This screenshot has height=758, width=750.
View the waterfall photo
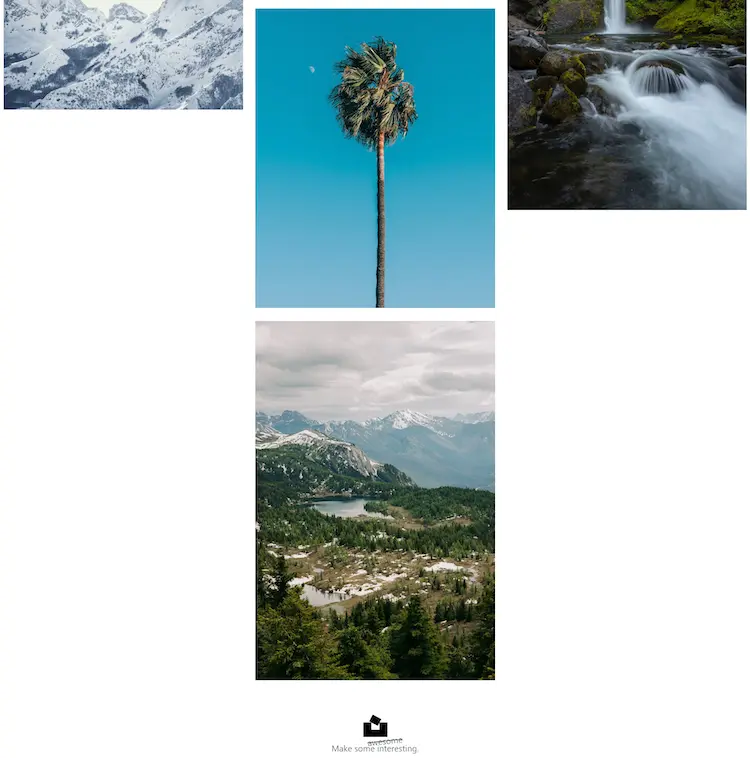pos(627,104)
